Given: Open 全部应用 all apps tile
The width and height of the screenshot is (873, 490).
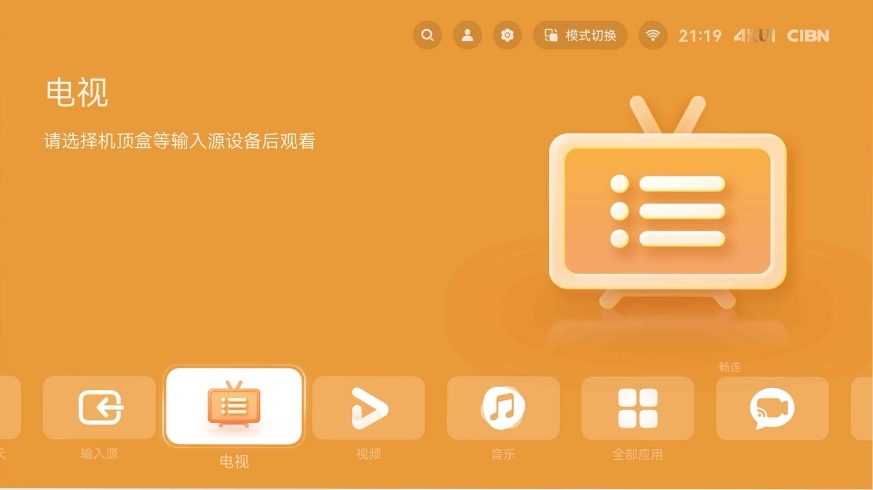Looking at the screenshot, I should tap(638, 408).
